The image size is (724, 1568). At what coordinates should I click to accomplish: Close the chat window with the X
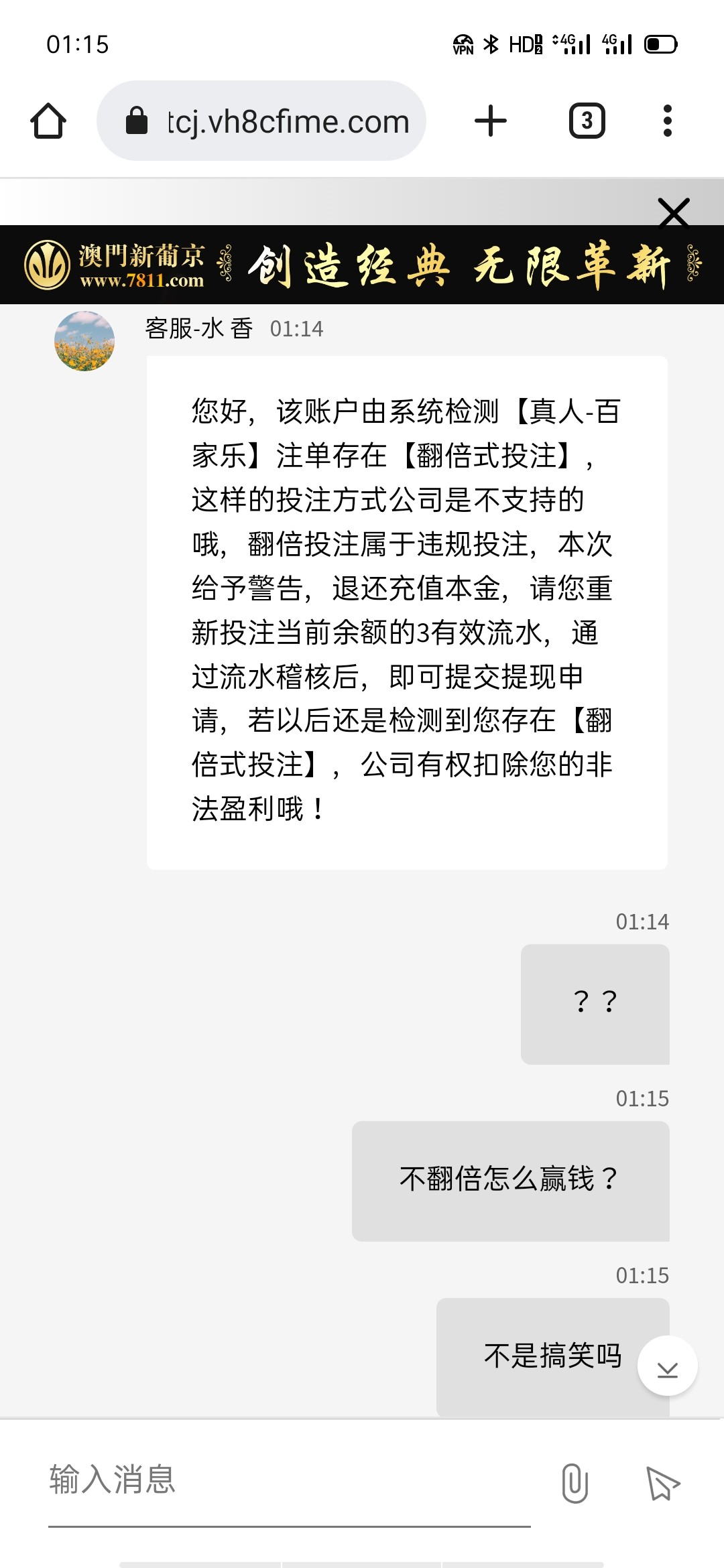(674, 213)
